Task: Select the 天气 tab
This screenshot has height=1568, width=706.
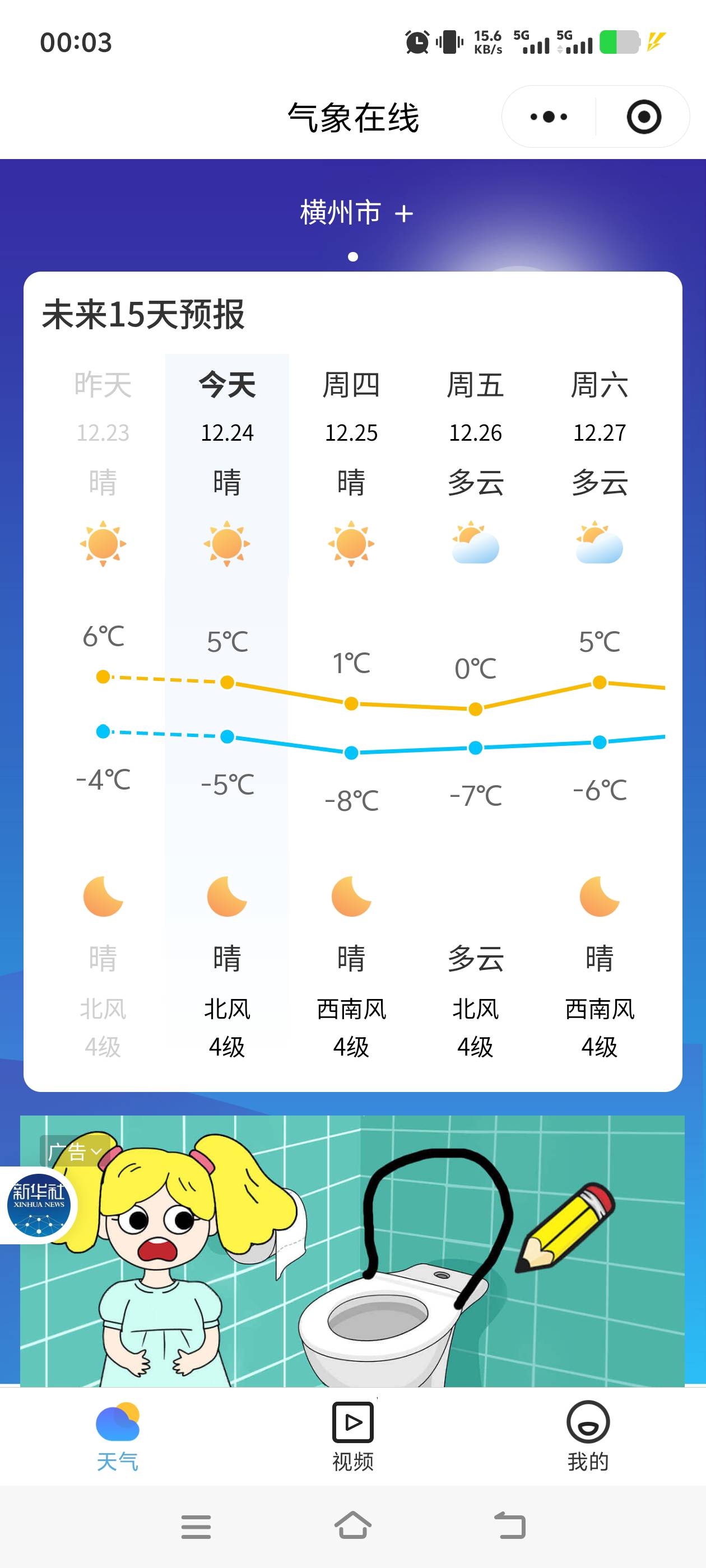Action: click(118, 1436)
